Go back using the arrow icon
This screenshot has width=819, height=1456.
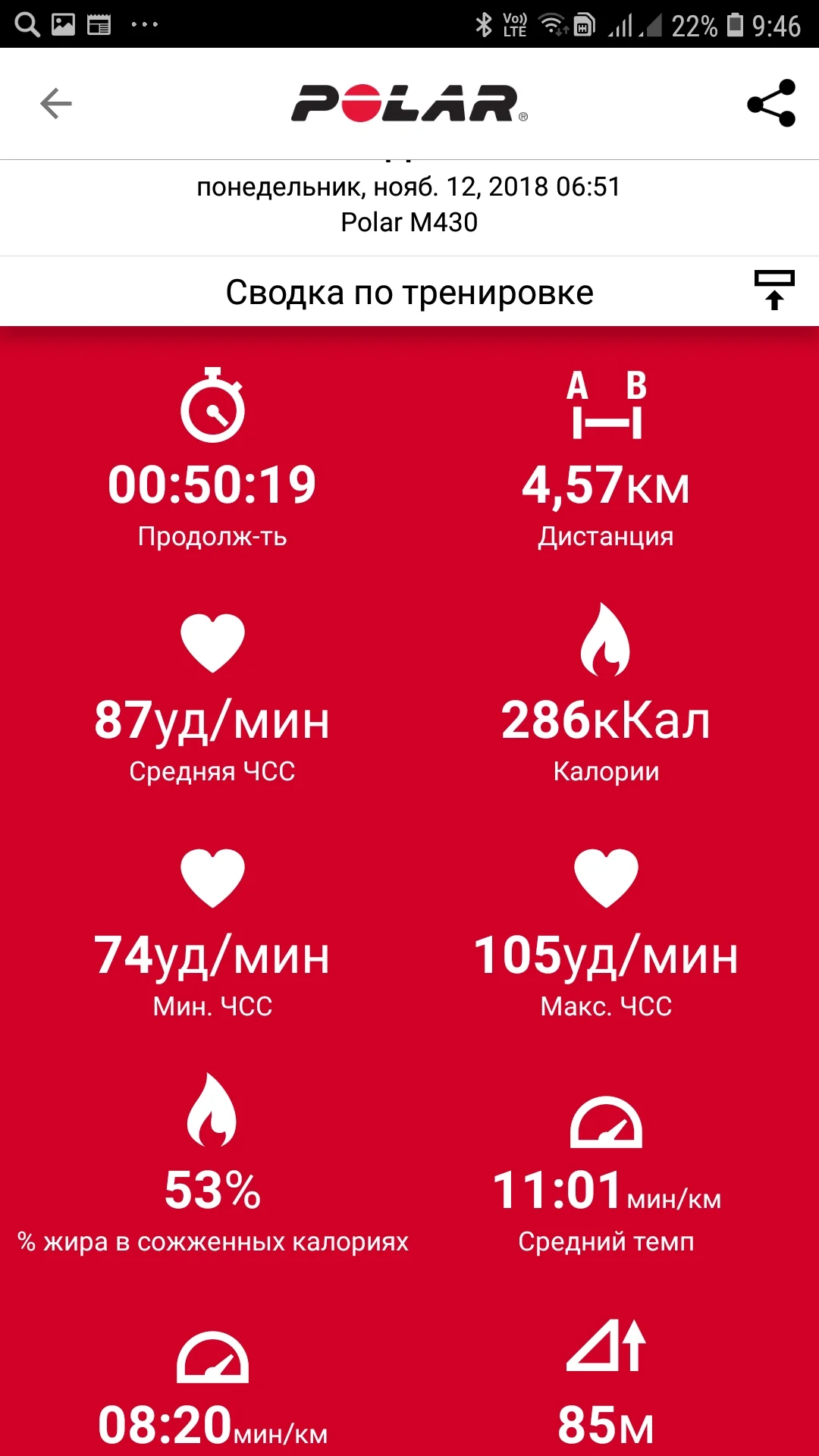tap(55, 104)
